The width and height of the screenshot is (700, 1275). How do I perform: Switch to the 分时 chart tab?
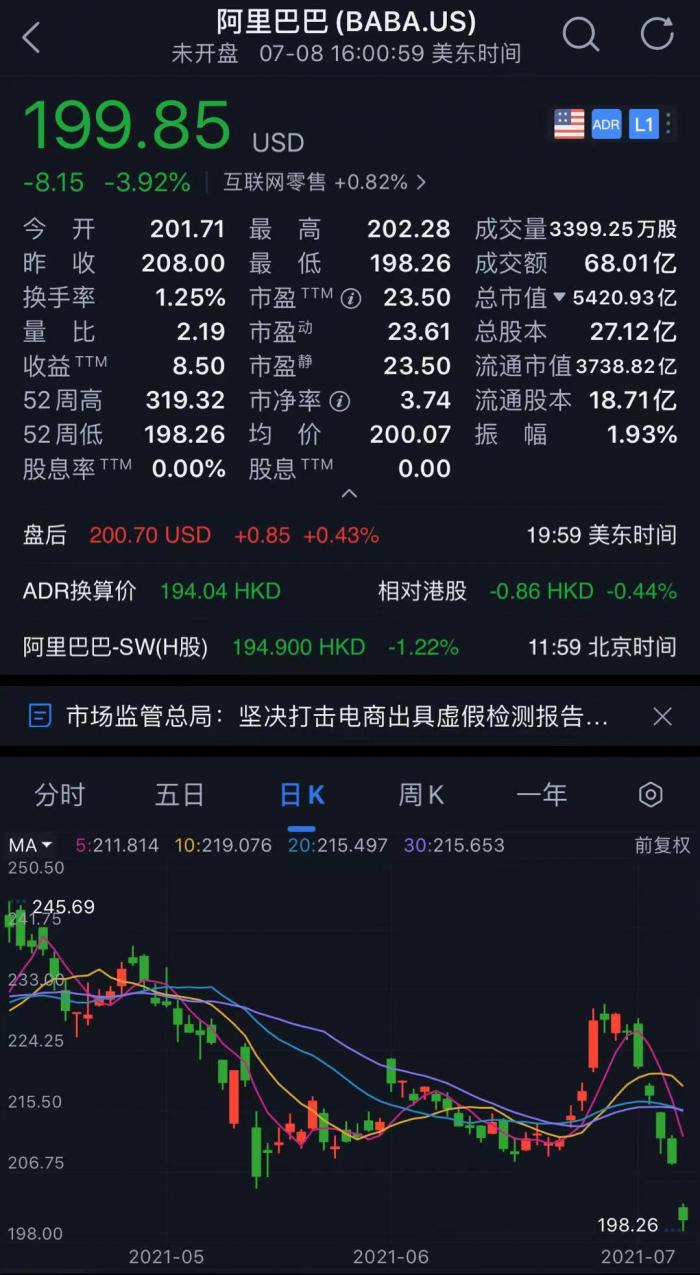60,795
